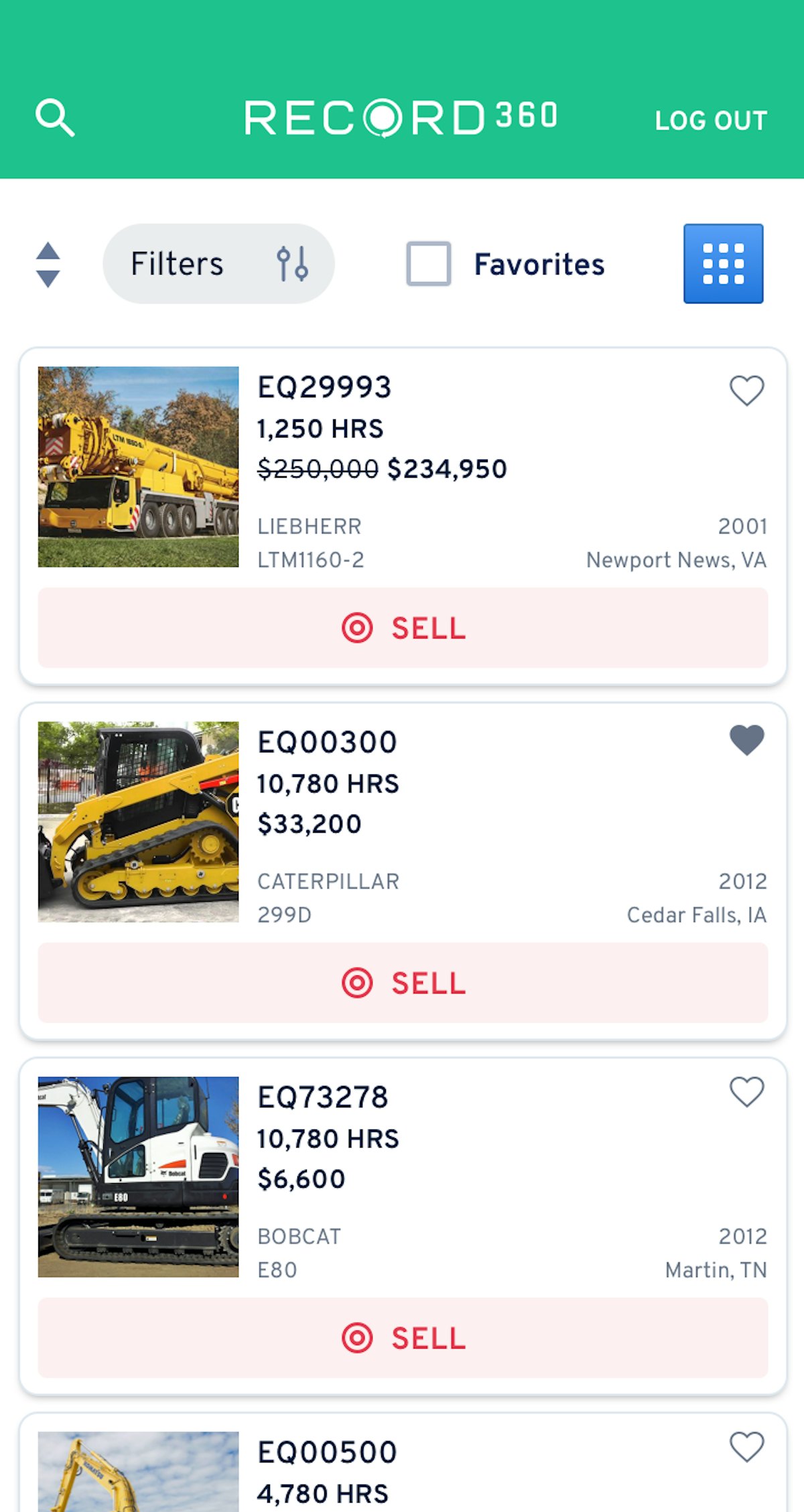
Task: Select the LOG OUT menu item
Action: [711, 121]
